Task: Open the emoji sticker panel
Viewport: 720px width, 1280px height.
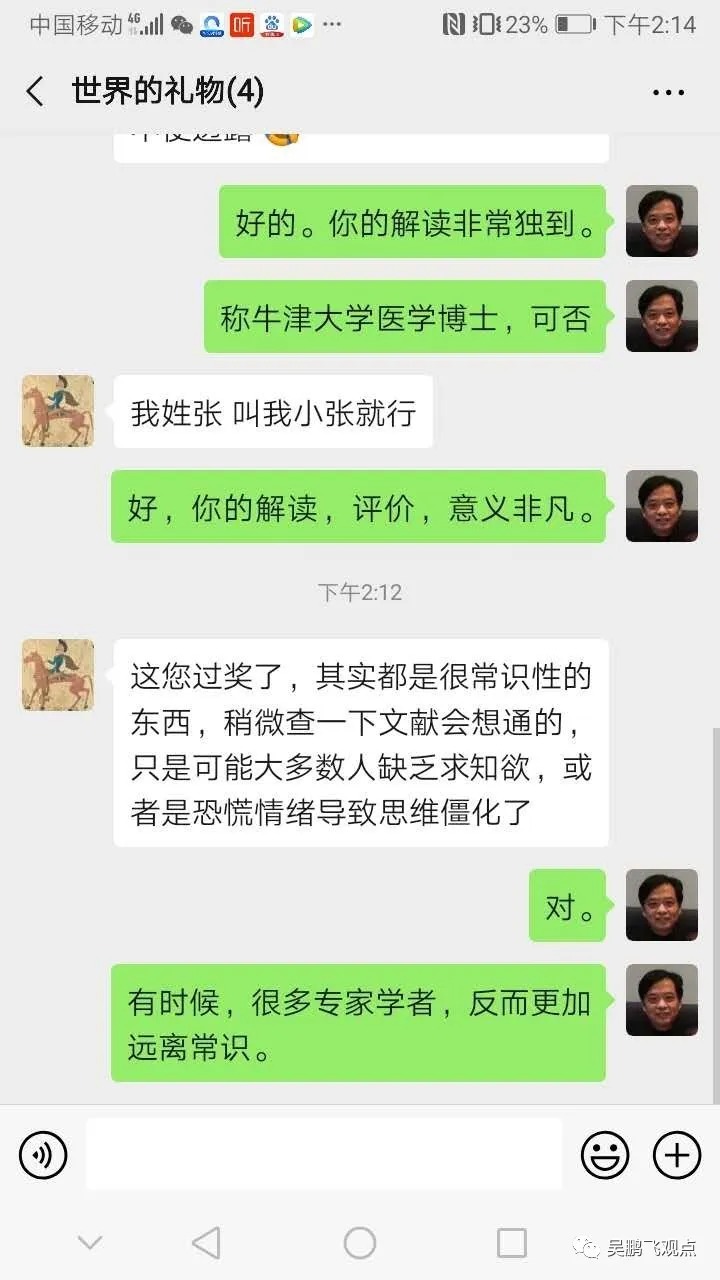Action: coord(605,1156)
